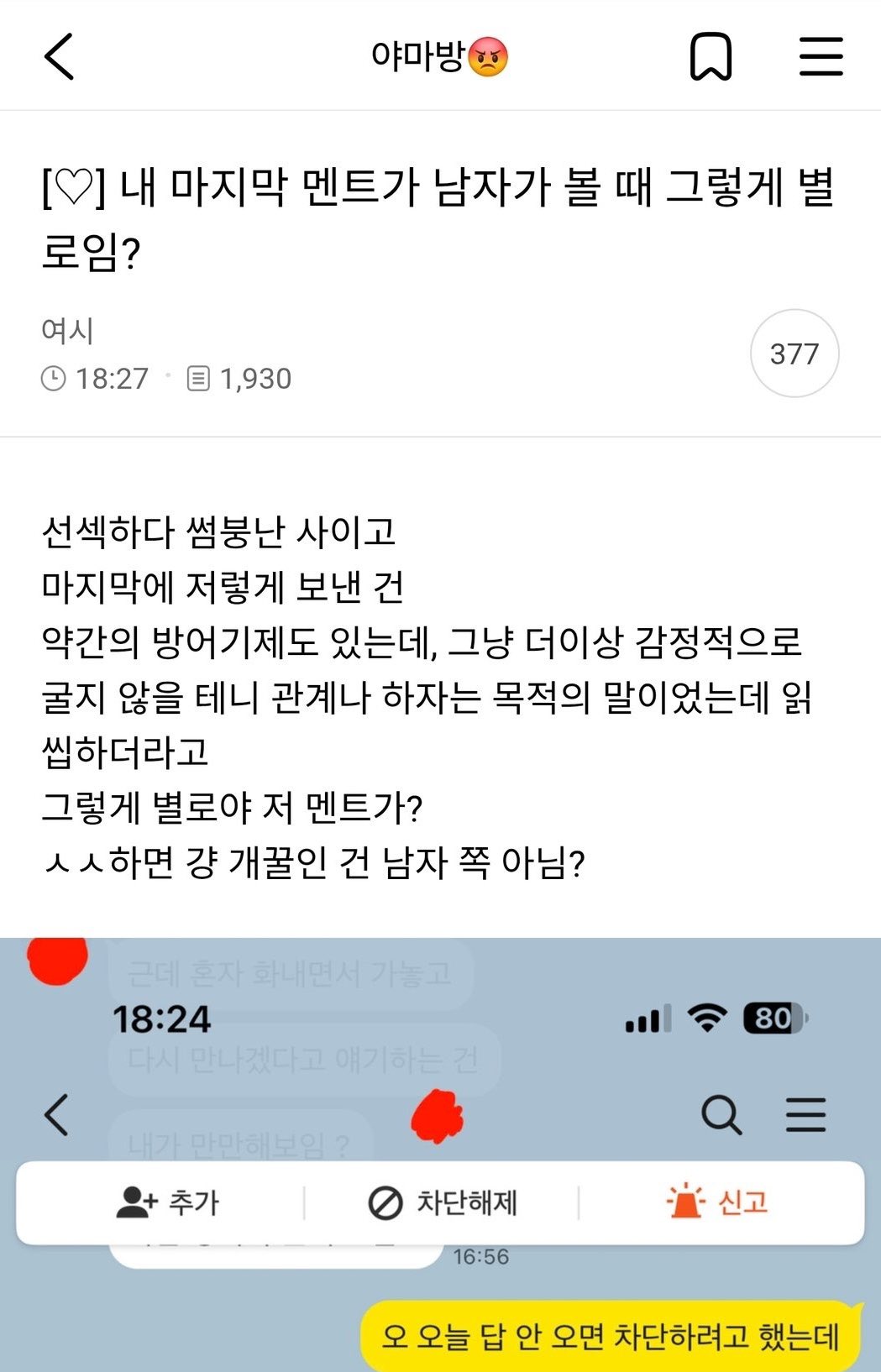Open the 377 comments
This screenshot has width=881, height=1372.
tap(794, 353)
